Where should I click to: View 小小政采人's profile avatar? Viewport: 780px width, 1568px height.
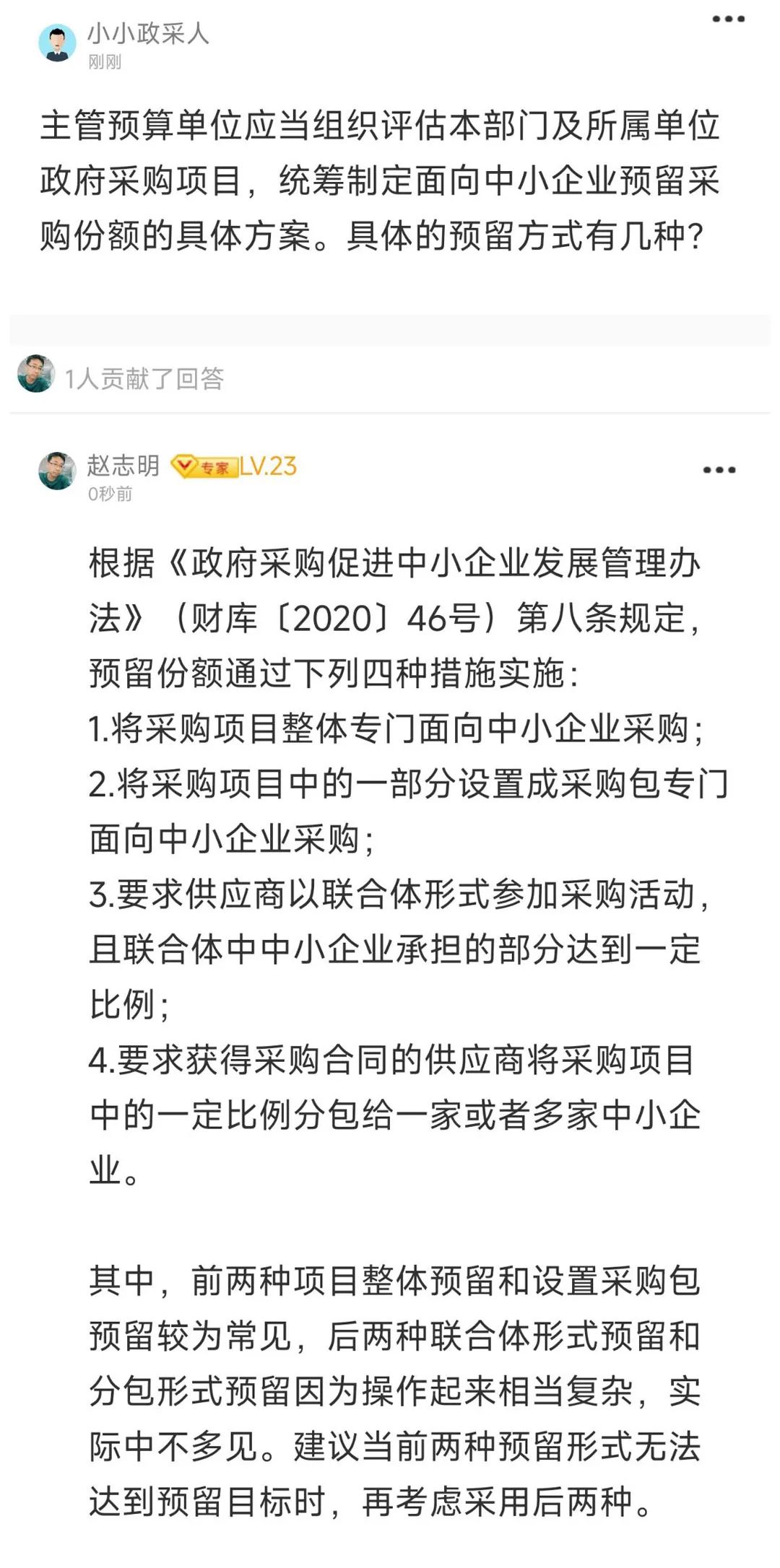pyautogui.click(x=57, y=43)
